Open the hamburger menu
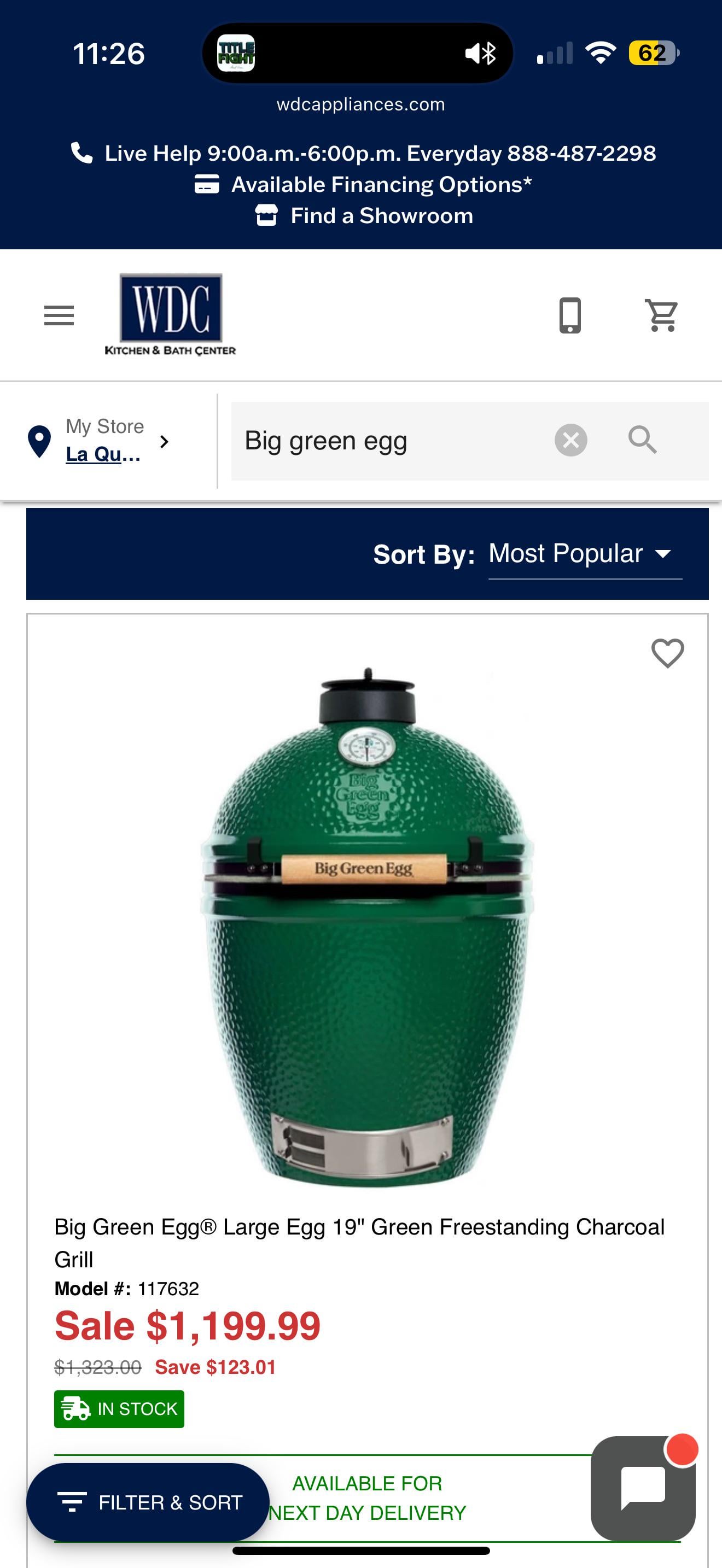 pos(59,315)
